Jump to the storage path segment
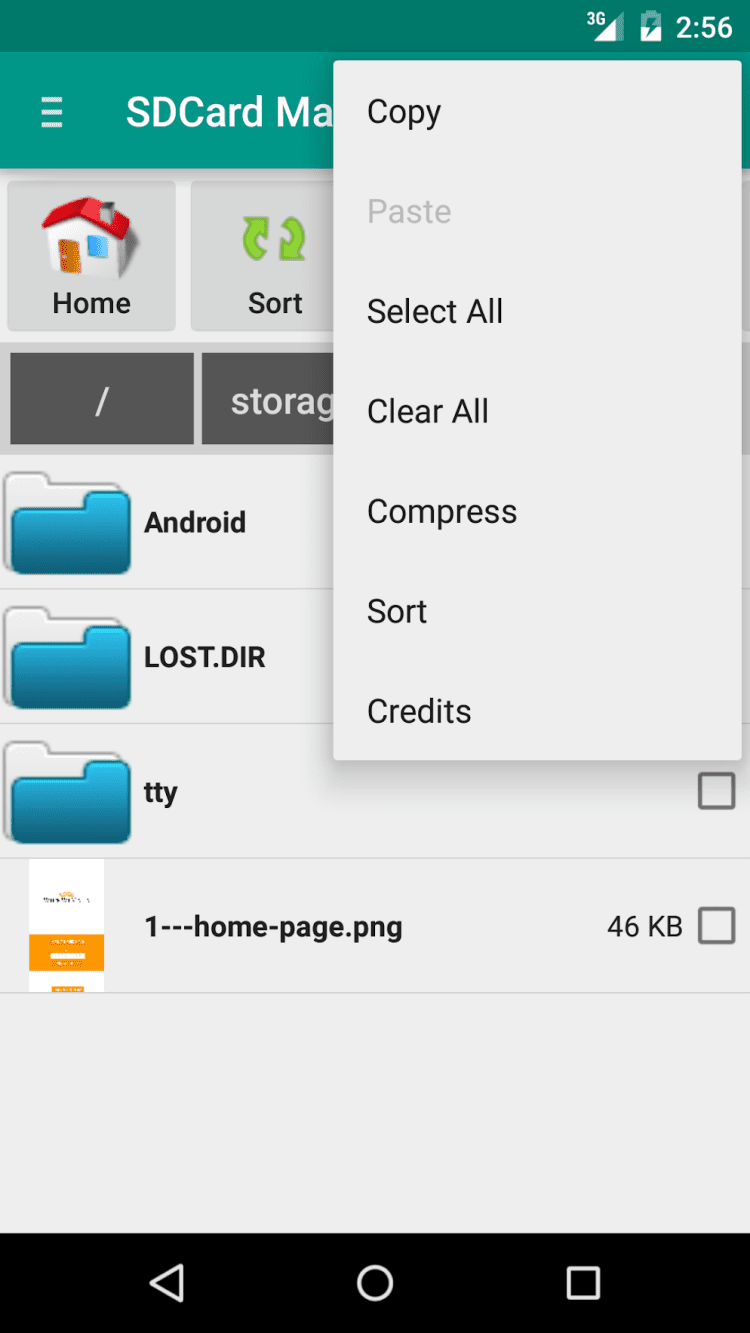 click(268, 399)
